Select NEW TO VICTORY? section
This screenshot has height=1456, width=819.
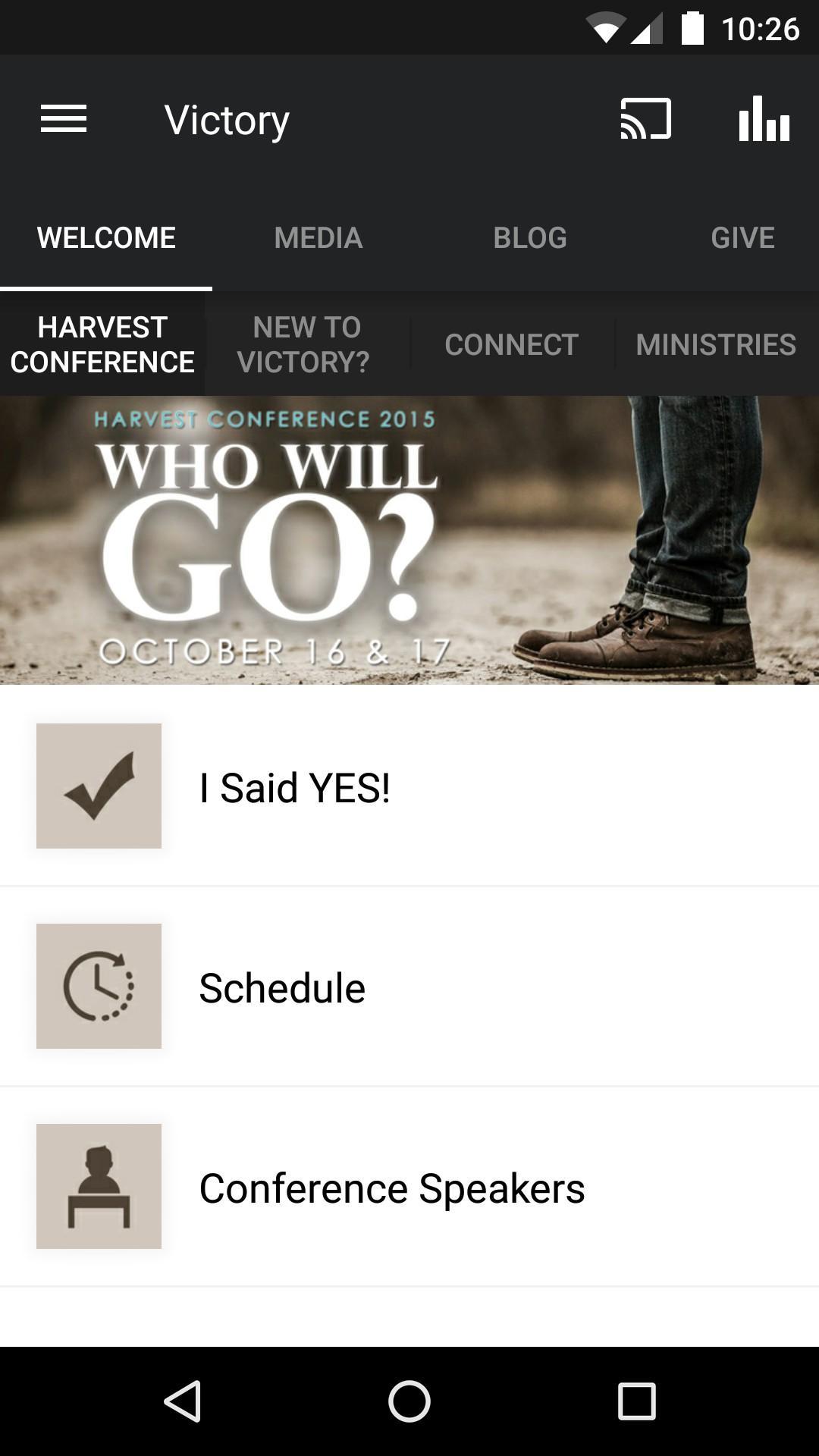coord(306,344)
